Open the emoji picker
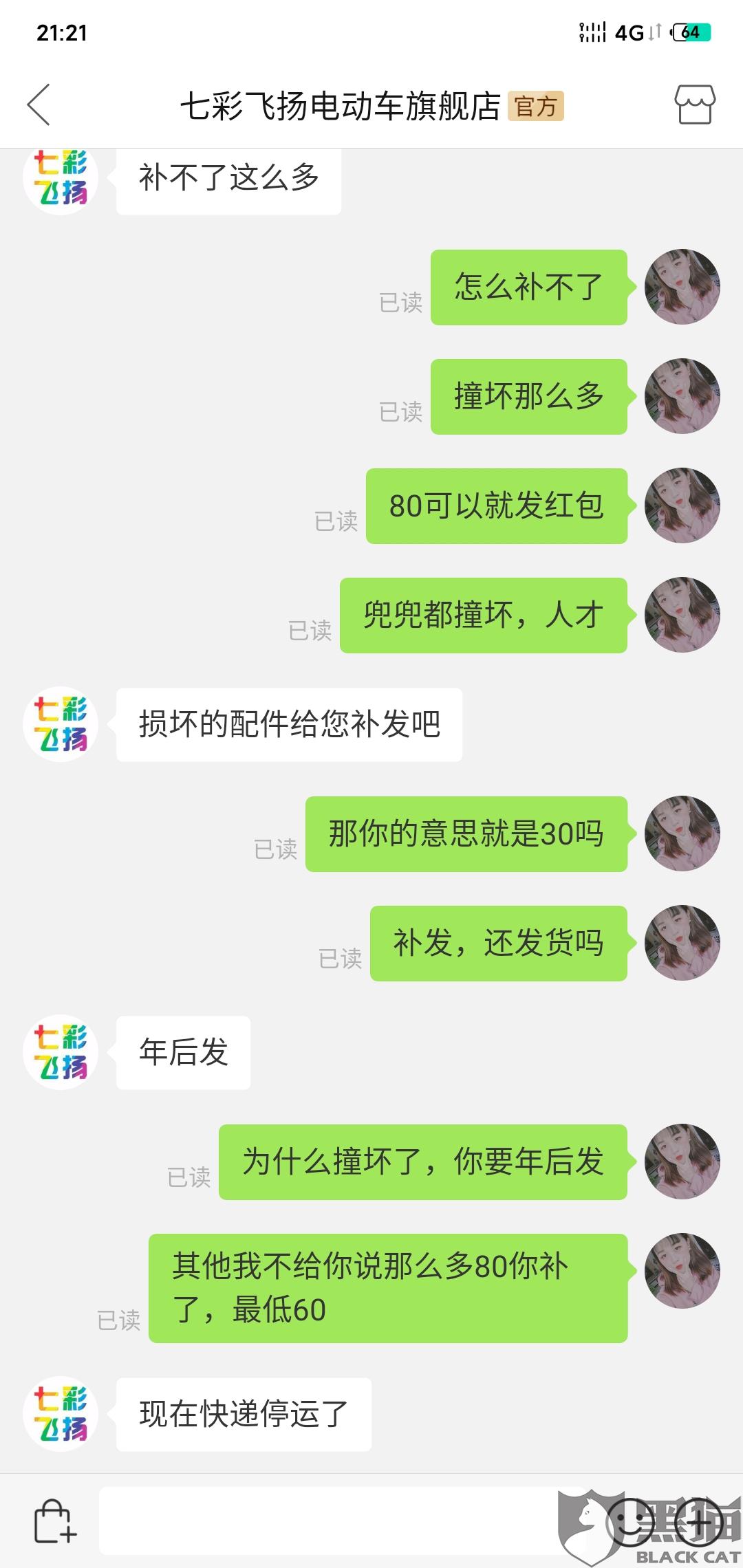This screenshot has width=743, height=1568. [x=629, y=1521]
